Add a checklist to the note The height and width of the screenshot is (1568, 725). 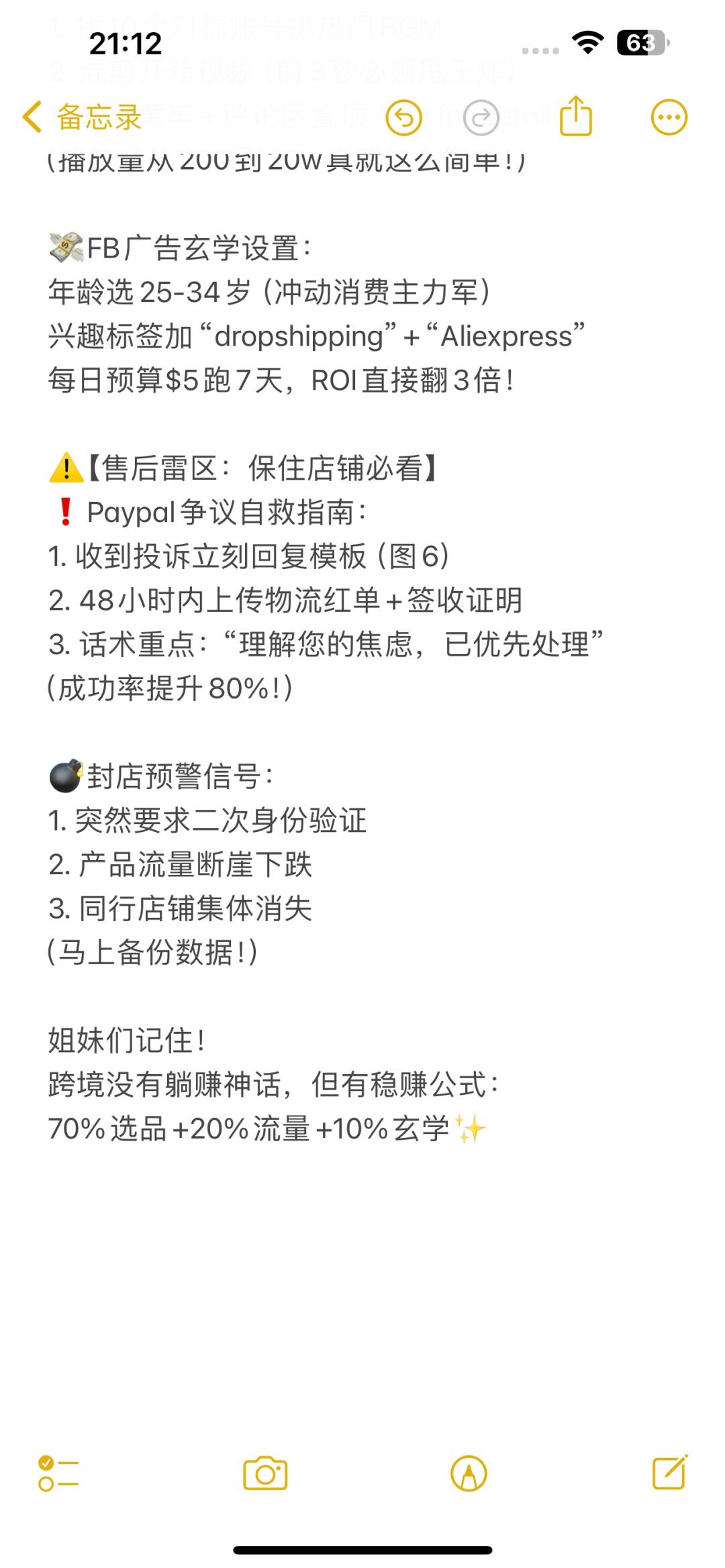(58, 1473)
